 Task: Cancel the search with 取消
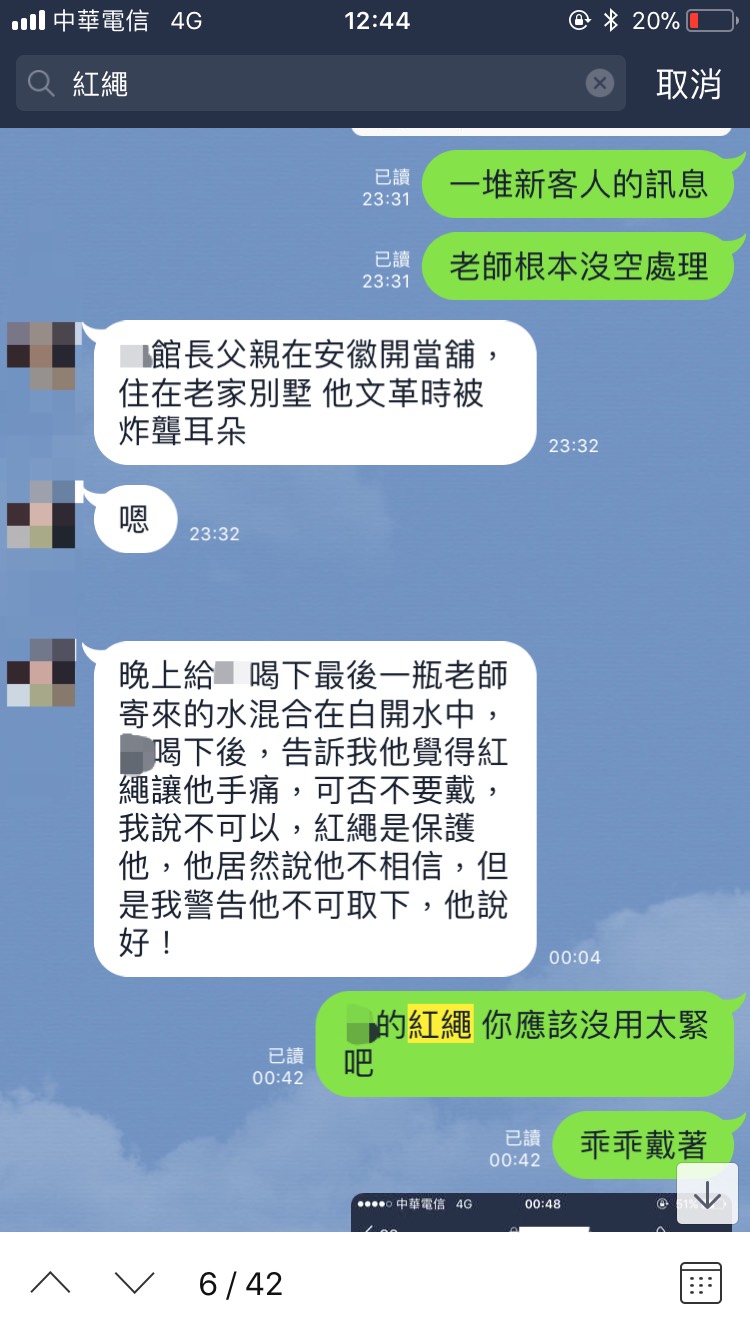(x=688, y=84)
